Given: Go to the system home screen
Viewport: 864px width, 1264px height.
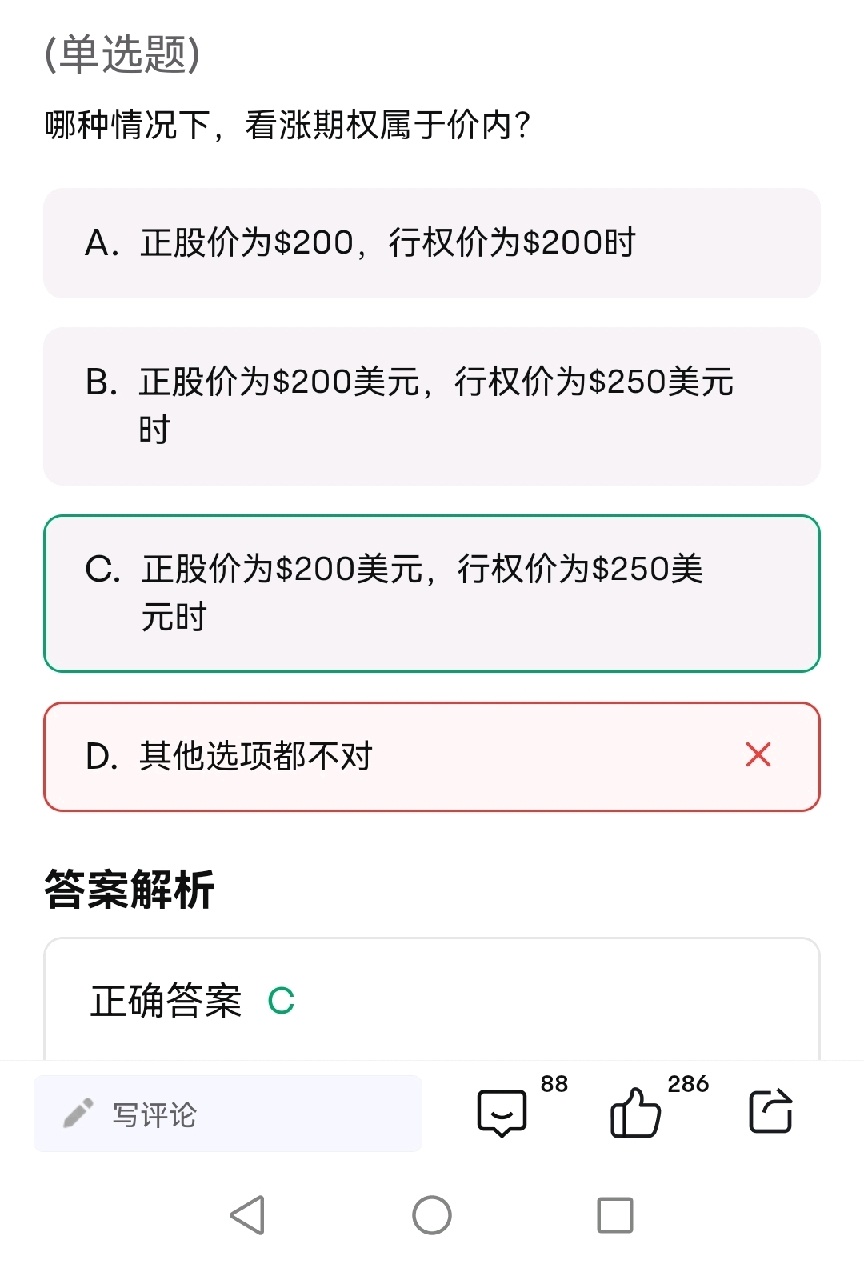Looking at the screenshot, I should pyautogui.click(x=432, y=1215).
